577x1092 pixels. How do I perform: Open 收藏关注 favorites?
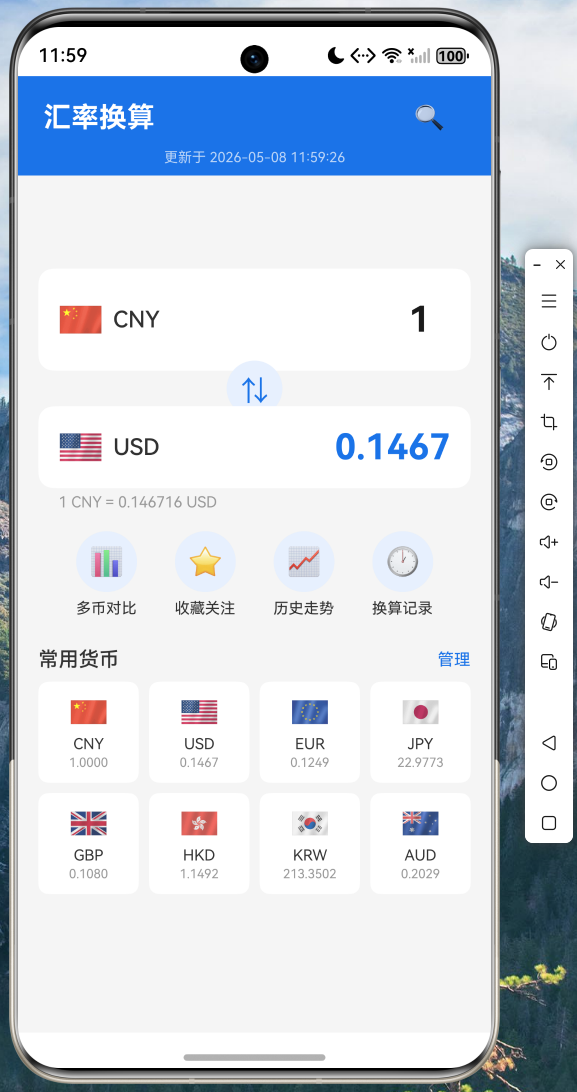[x=205, y=574]
